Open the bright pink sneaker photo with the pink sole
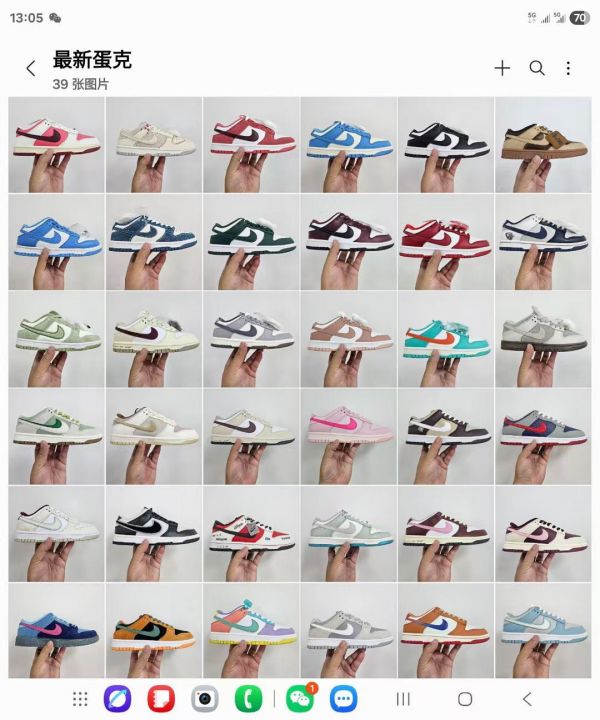 point(349,435)
